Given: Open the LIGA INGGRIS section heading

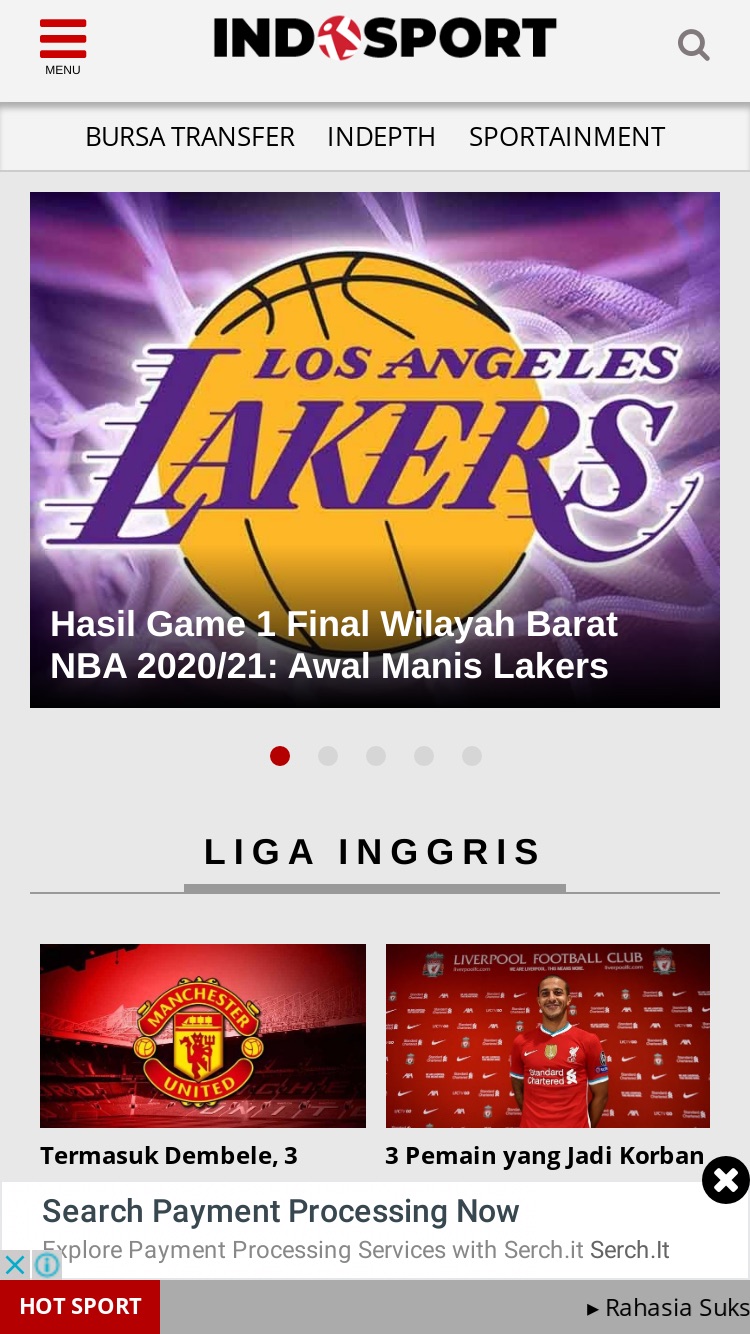Looking at the screenshot, I should click(374, 852).
